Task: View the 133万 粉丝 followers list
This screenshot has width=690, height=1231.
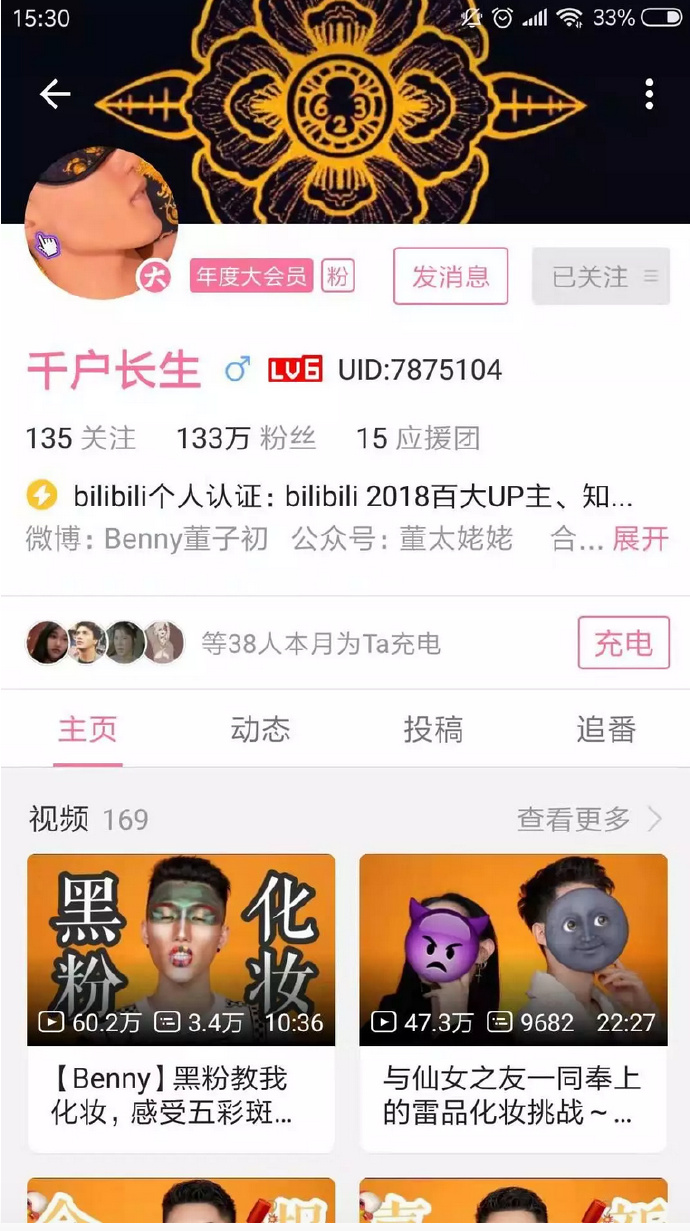Action: (246, 438)
